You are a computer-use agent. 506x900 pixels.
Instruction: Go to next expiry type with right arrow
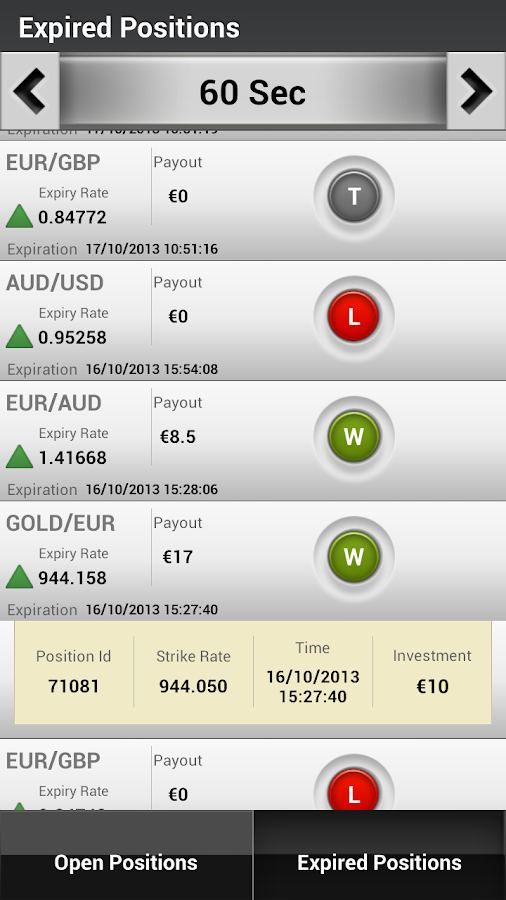[x=476, y=91]
